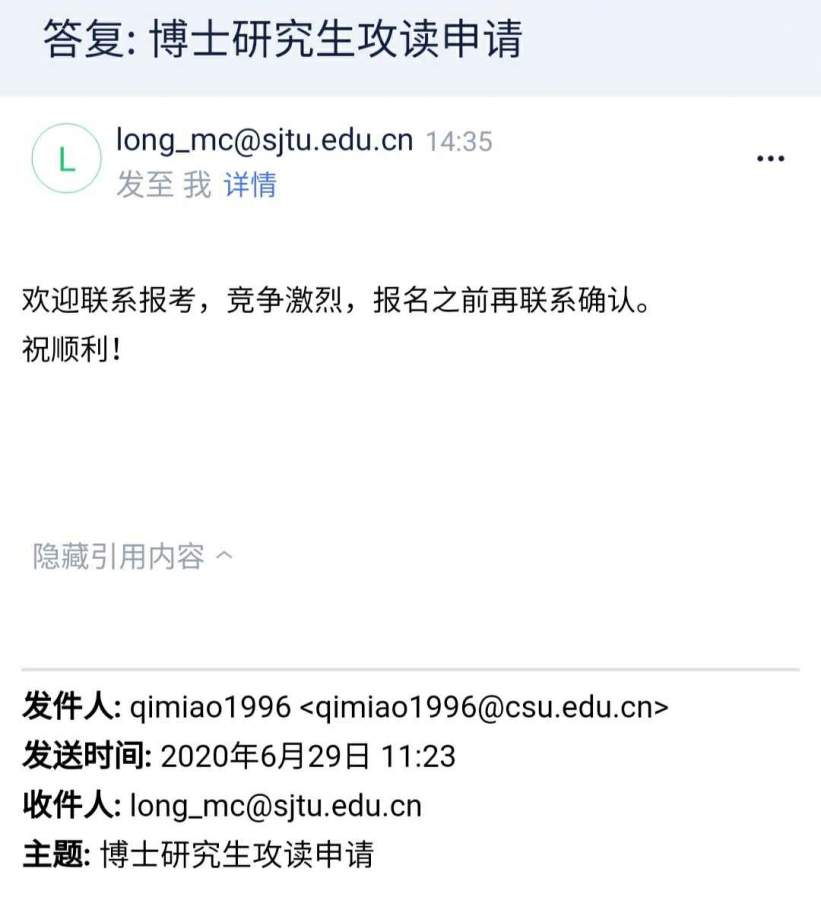Viewport: 821px width, 900px height.
Task: Collapse quoted content with 隐藏引用内容
Action: 132,556
